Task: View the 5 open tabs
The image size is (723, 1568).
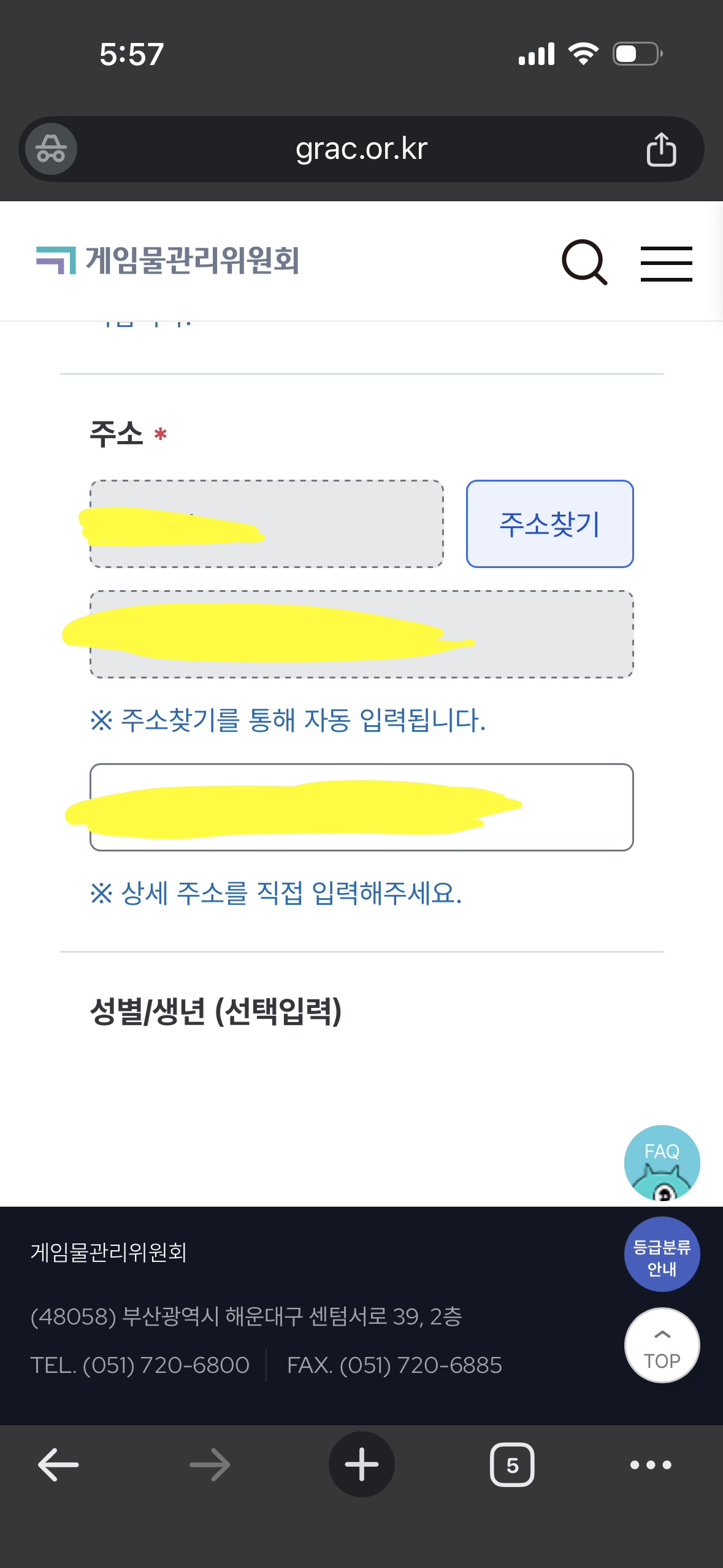Action: click(512, 1465)
